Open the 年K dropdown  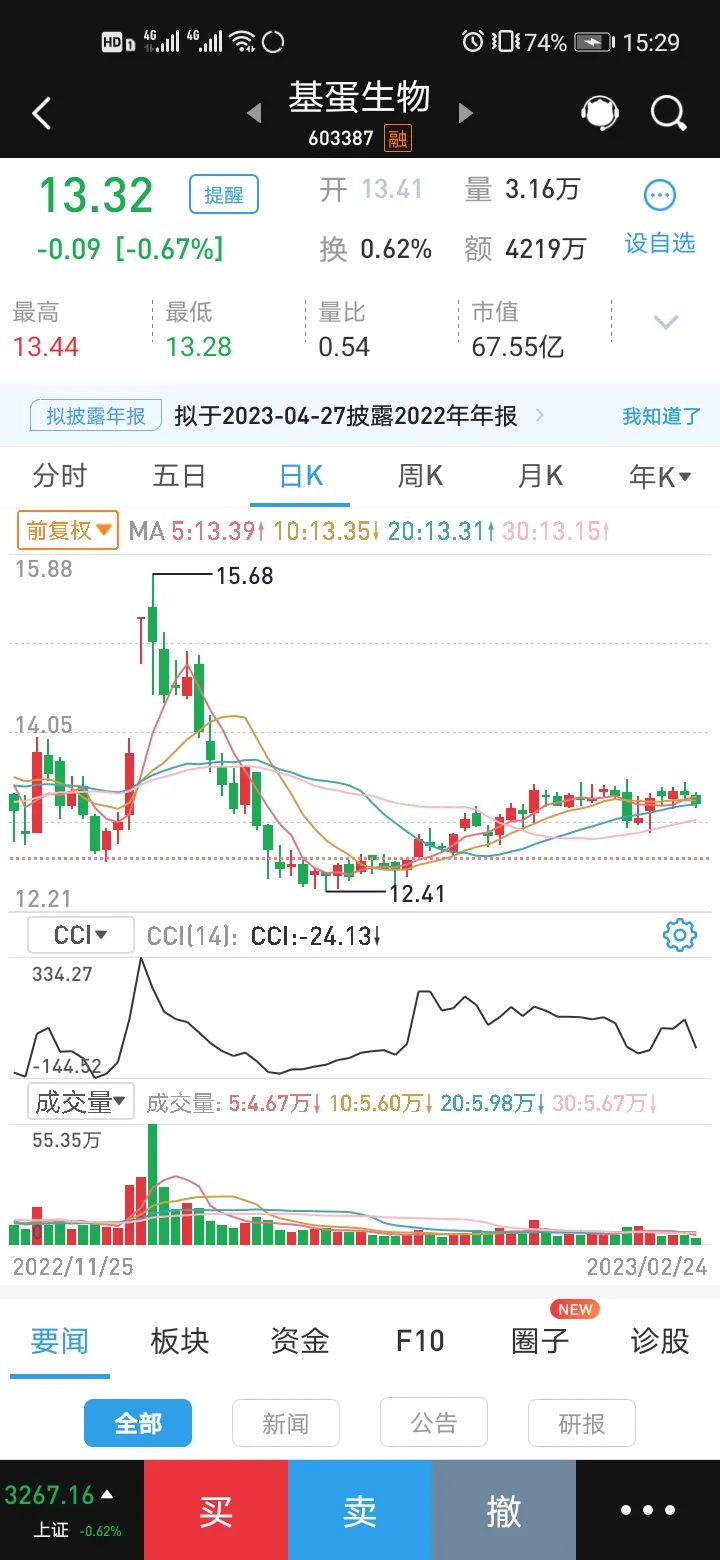pyautogui.click(x=660, y=477)
